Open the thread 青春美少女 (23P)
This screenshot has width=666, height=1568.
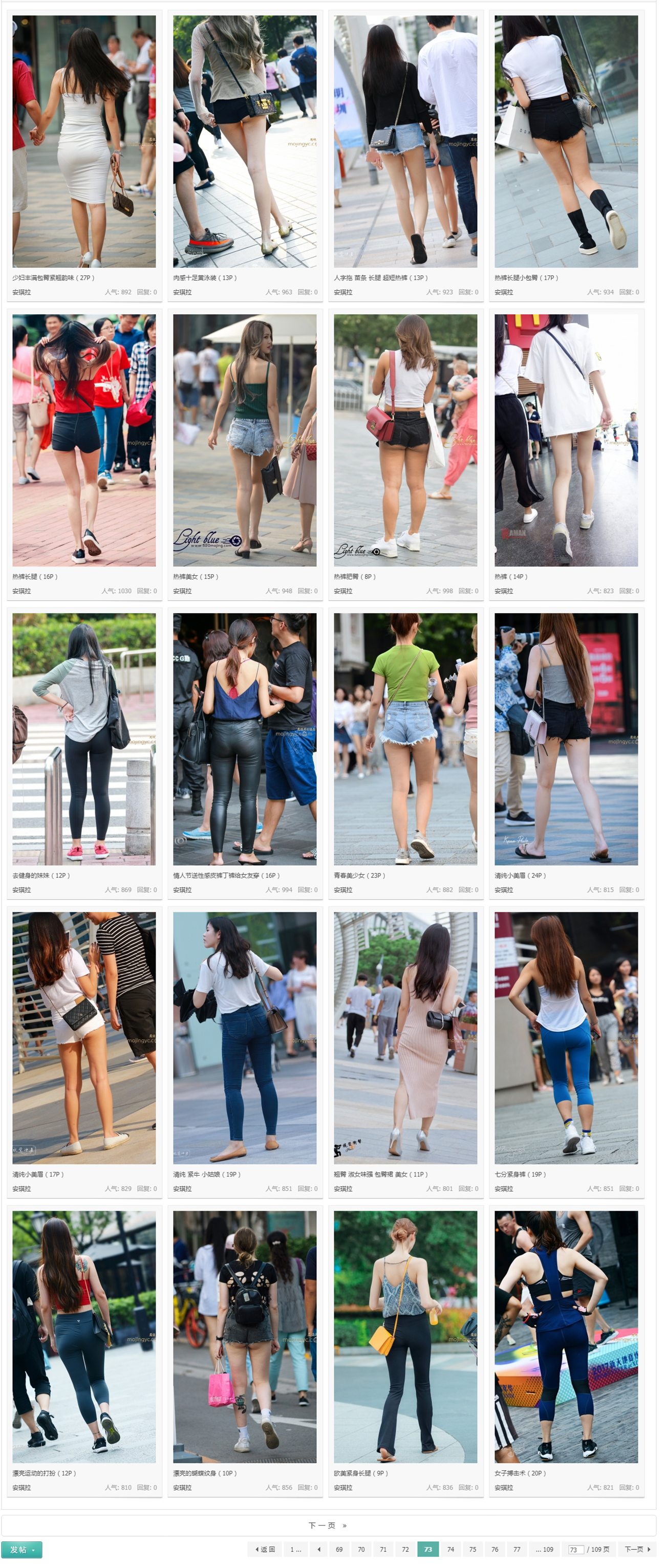click(358, 875)
